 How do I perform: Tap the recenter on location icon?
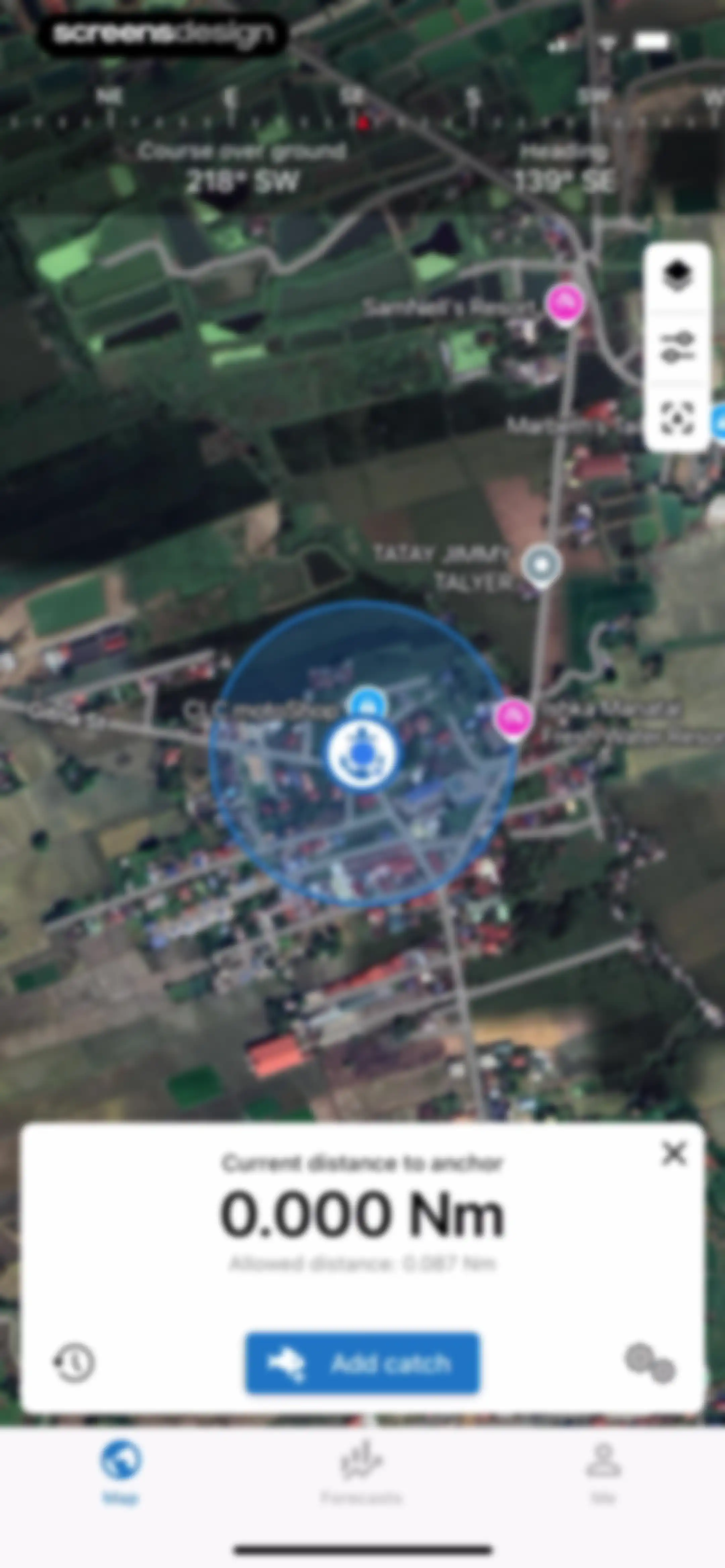pos(677,418)
